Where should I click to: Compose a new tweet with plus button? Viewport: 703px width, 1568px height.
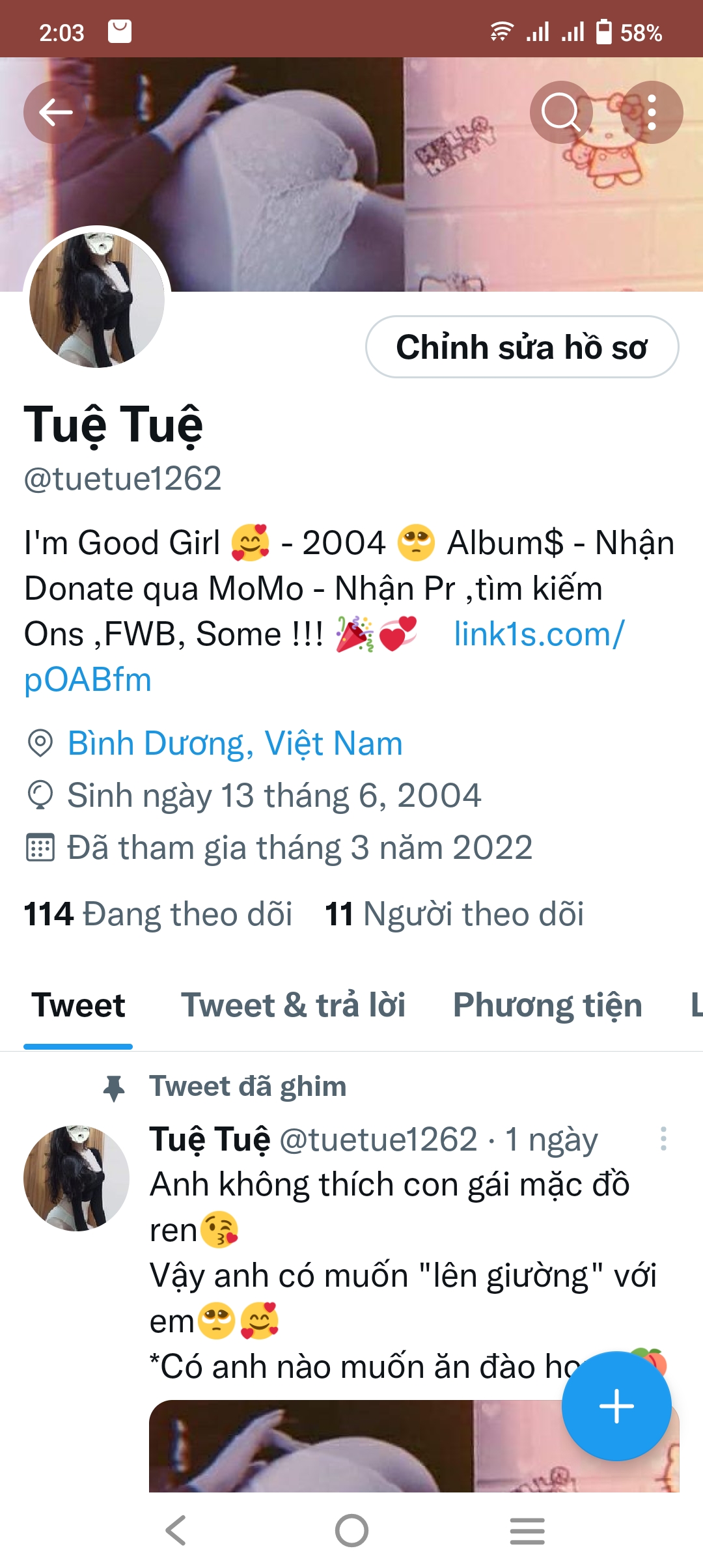(x=616, y=1407)
